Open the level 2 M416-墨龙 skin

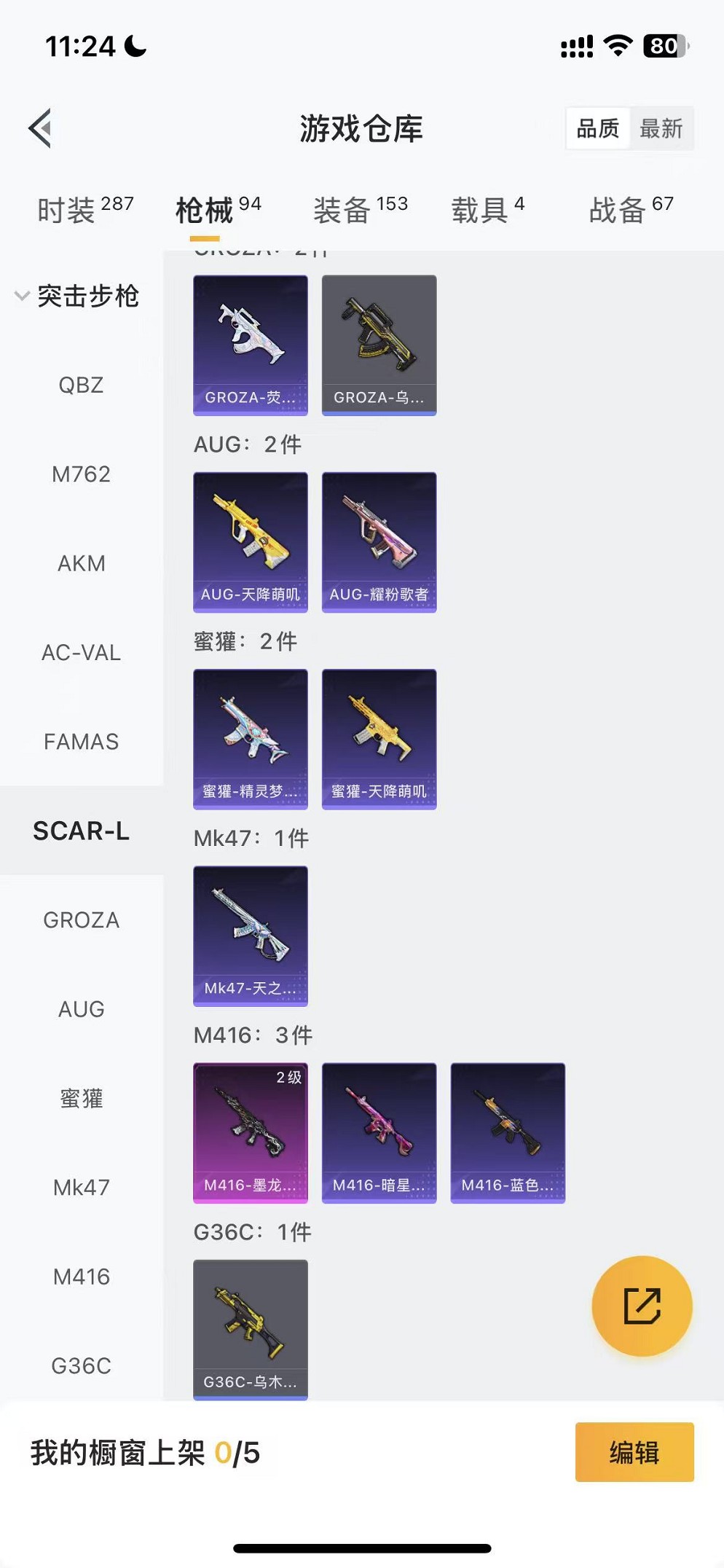click(x=251, y=1132)
